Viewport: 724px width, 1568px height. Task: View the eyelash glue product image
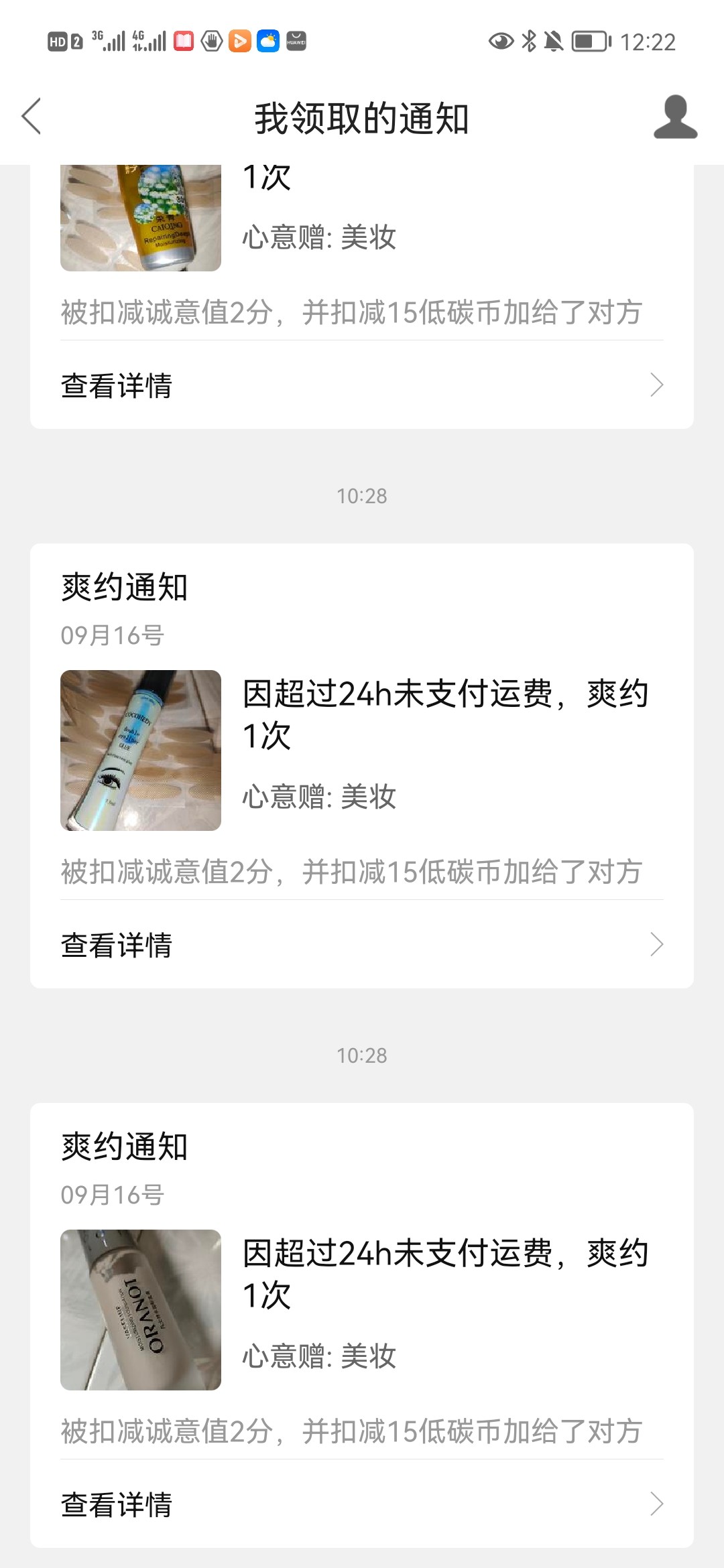pyautogui.click(x=141, y=750)
